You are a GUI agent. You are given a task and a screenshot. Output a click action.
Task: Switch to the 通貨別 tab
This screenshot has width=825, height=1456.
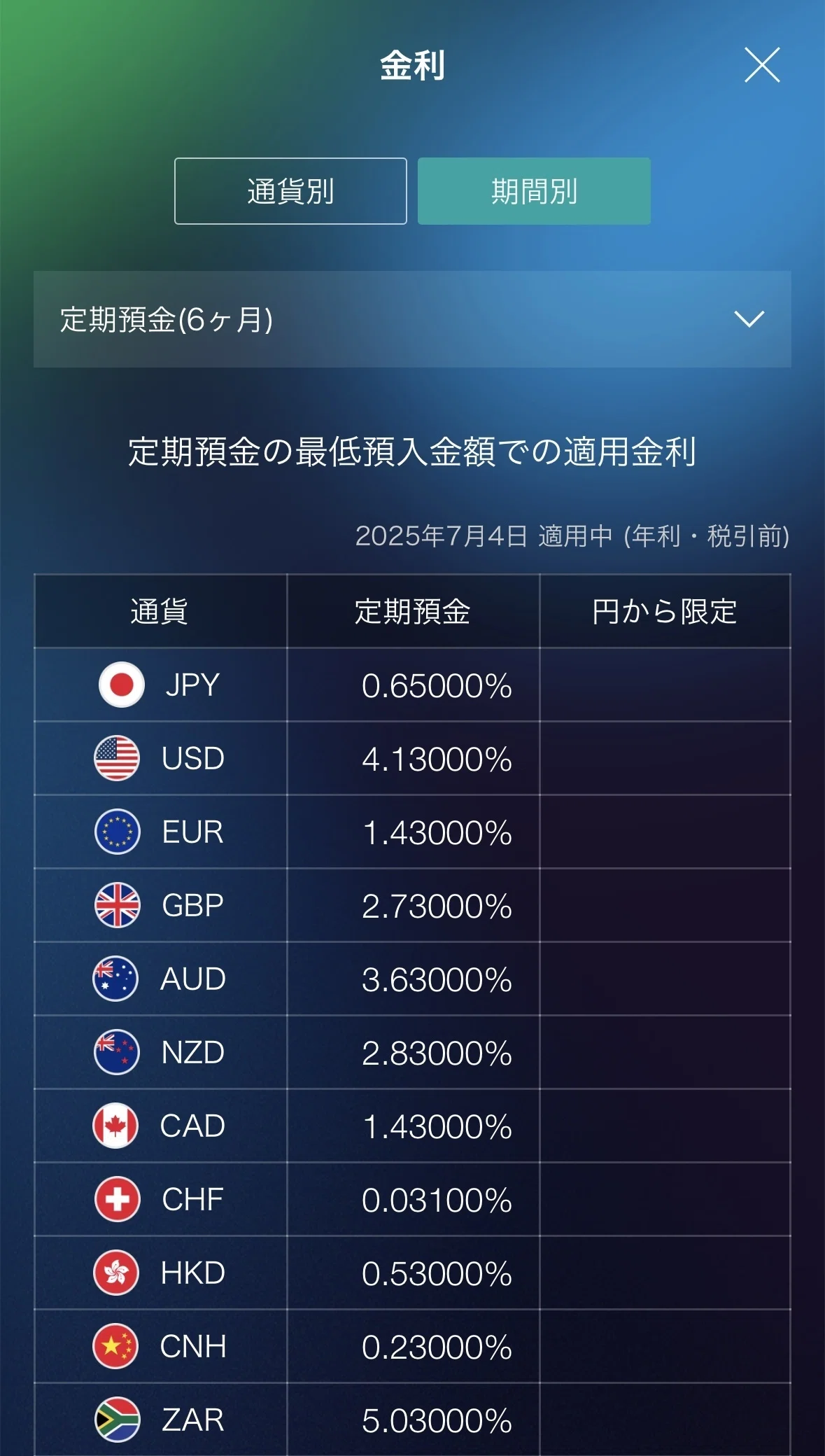point(290,191)
